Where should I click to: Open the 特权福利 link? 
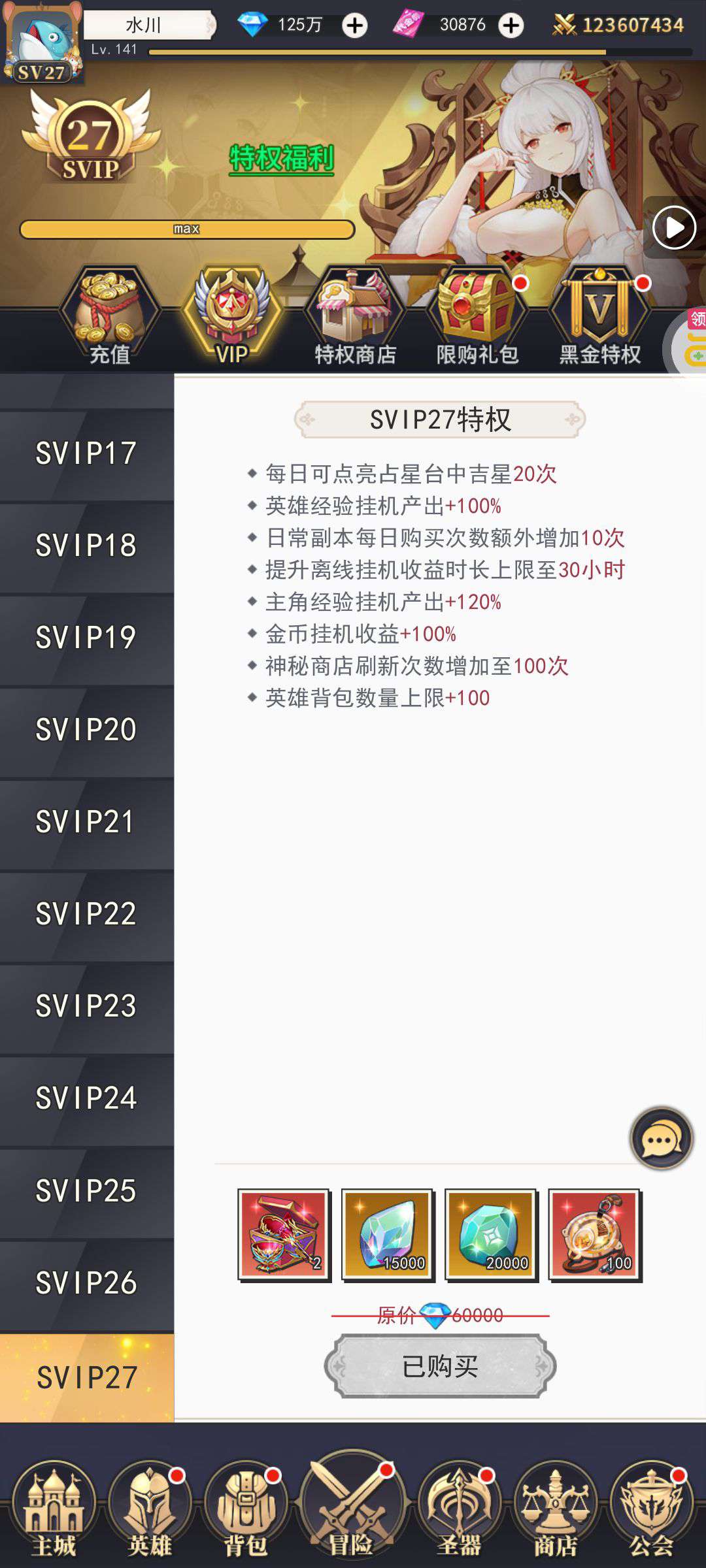(x=282, y=159)
